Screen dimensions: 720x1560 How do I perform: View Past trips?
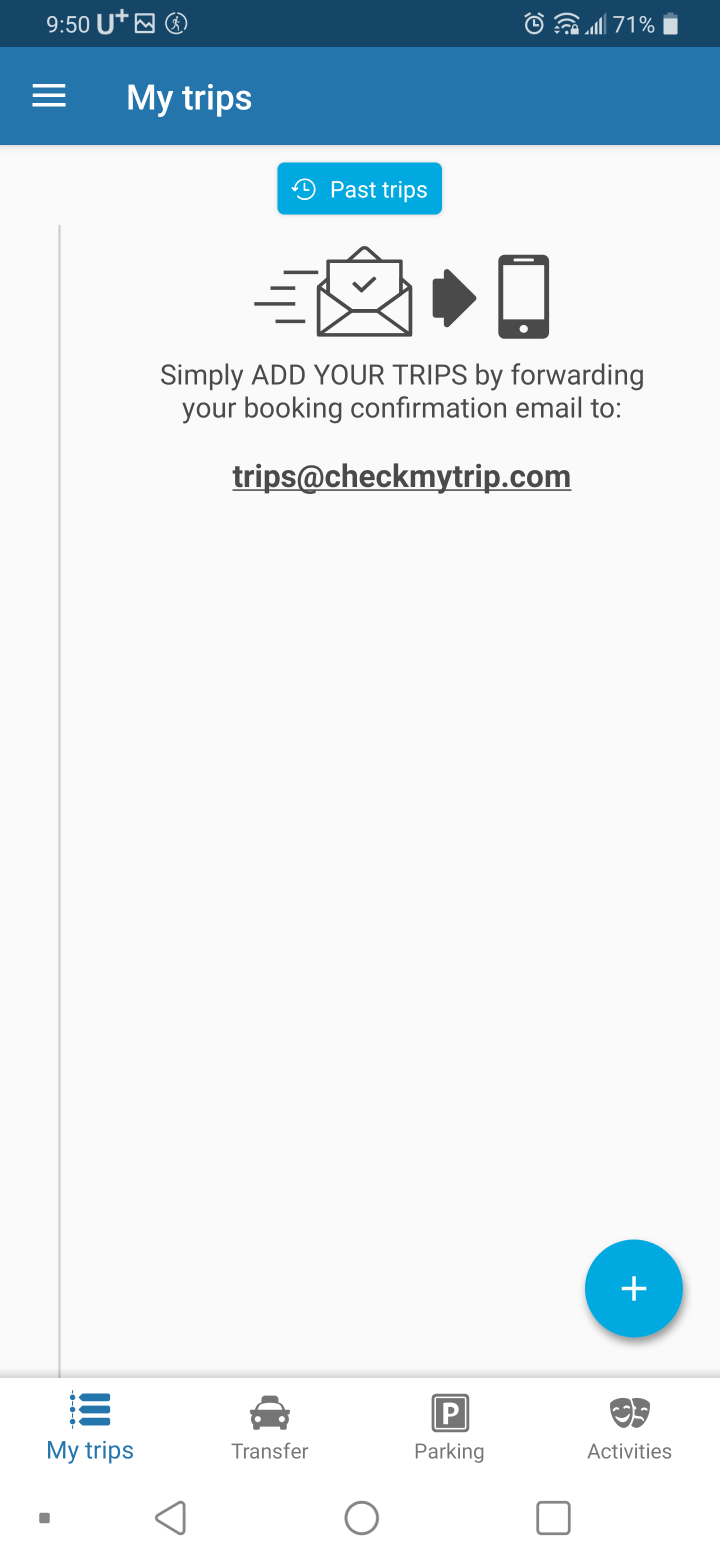(x=359, y=189)
